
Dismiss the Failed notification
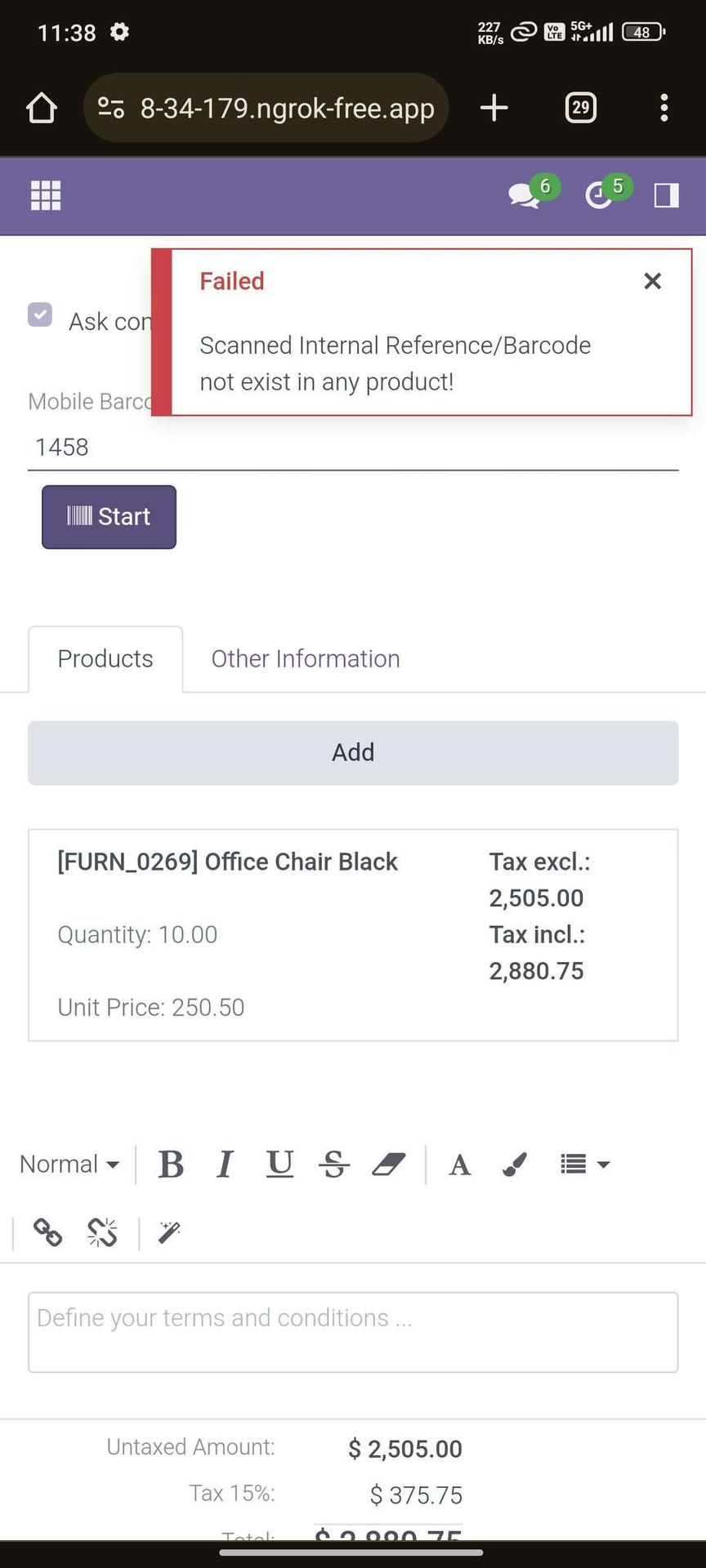tap(652, 281)
